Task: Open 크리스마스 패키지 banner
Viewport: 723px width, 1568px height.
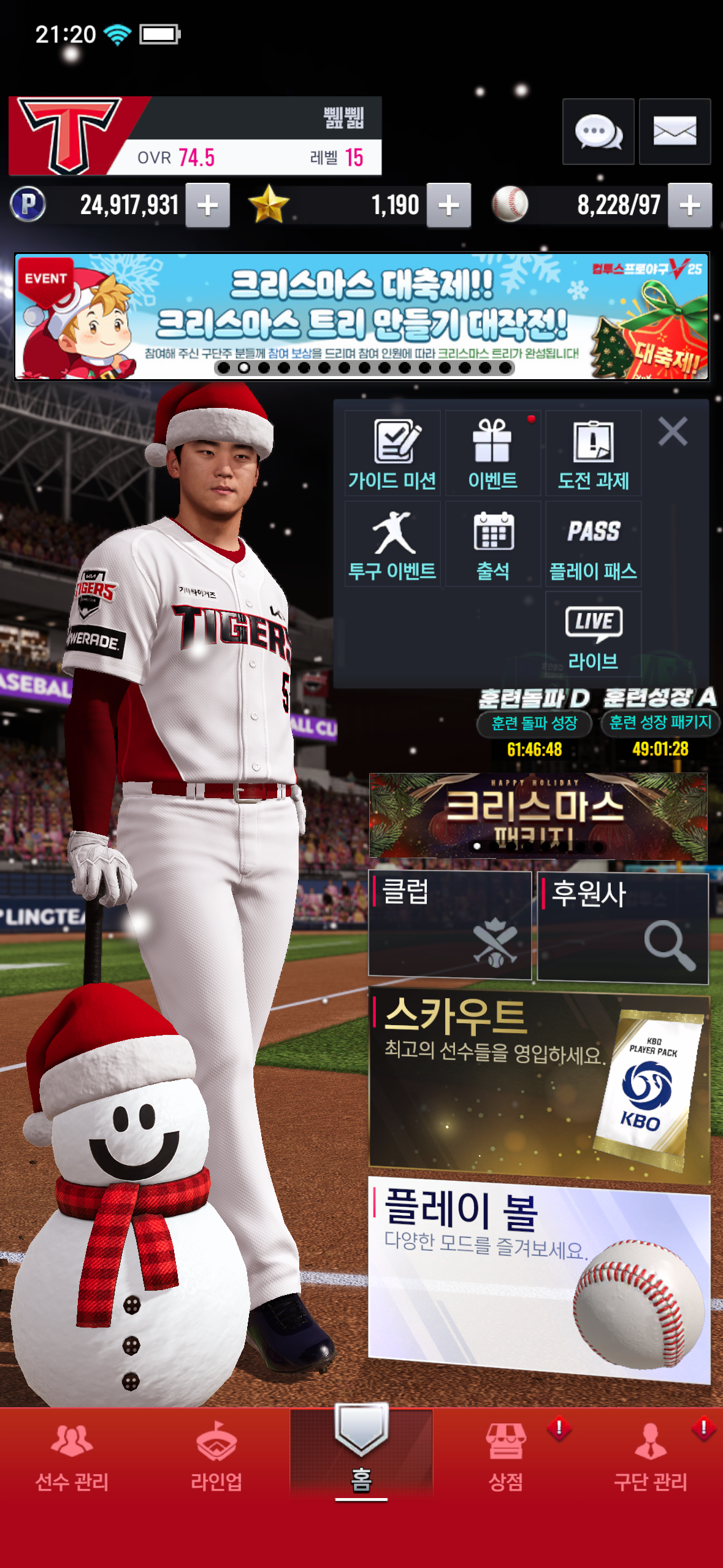Action: click(538, 816)
